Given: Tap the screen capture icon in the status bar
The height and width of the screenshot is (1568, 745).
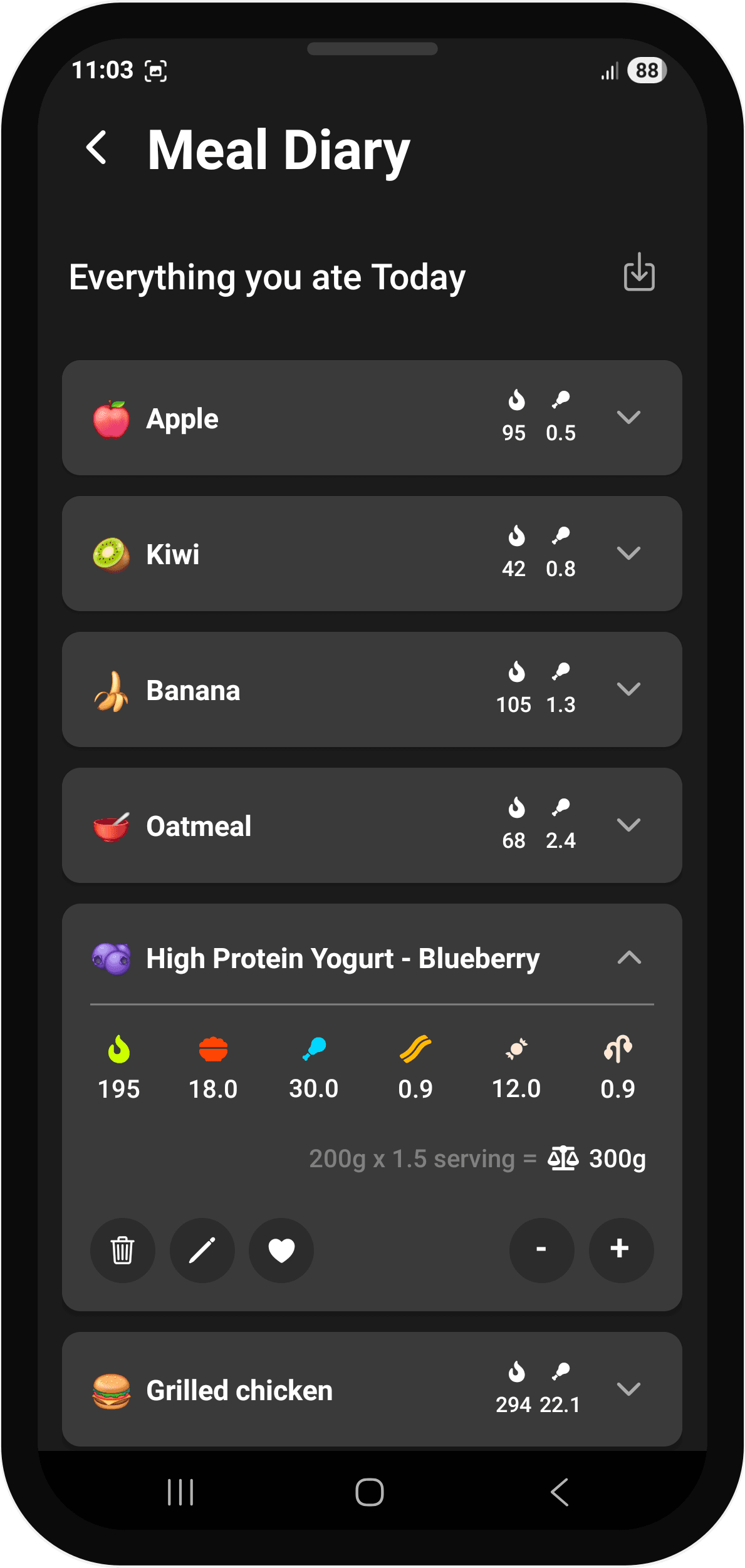Looking at the screenshot, I should (155, 70).
